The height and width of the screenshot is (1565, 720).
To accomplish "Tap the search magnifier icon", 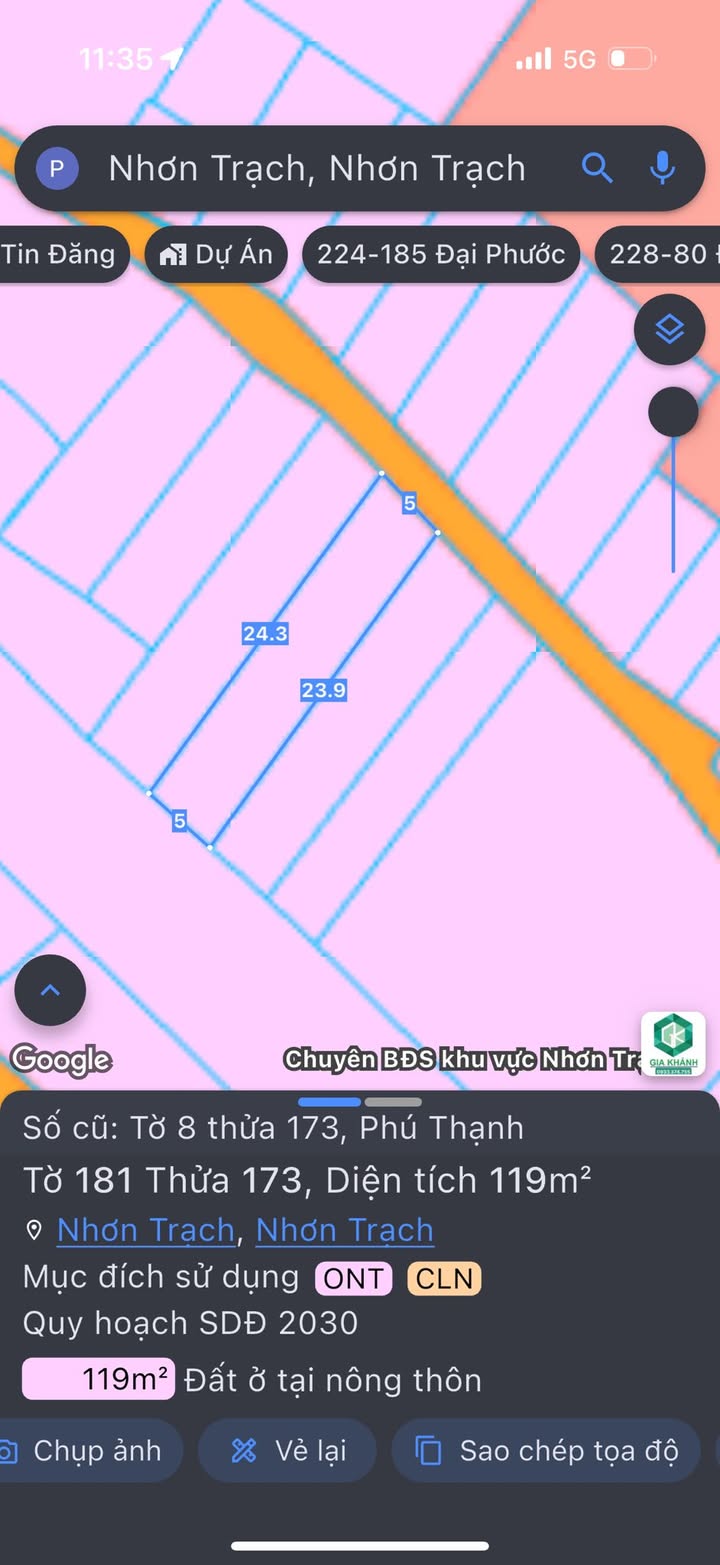I will [597, 168].
